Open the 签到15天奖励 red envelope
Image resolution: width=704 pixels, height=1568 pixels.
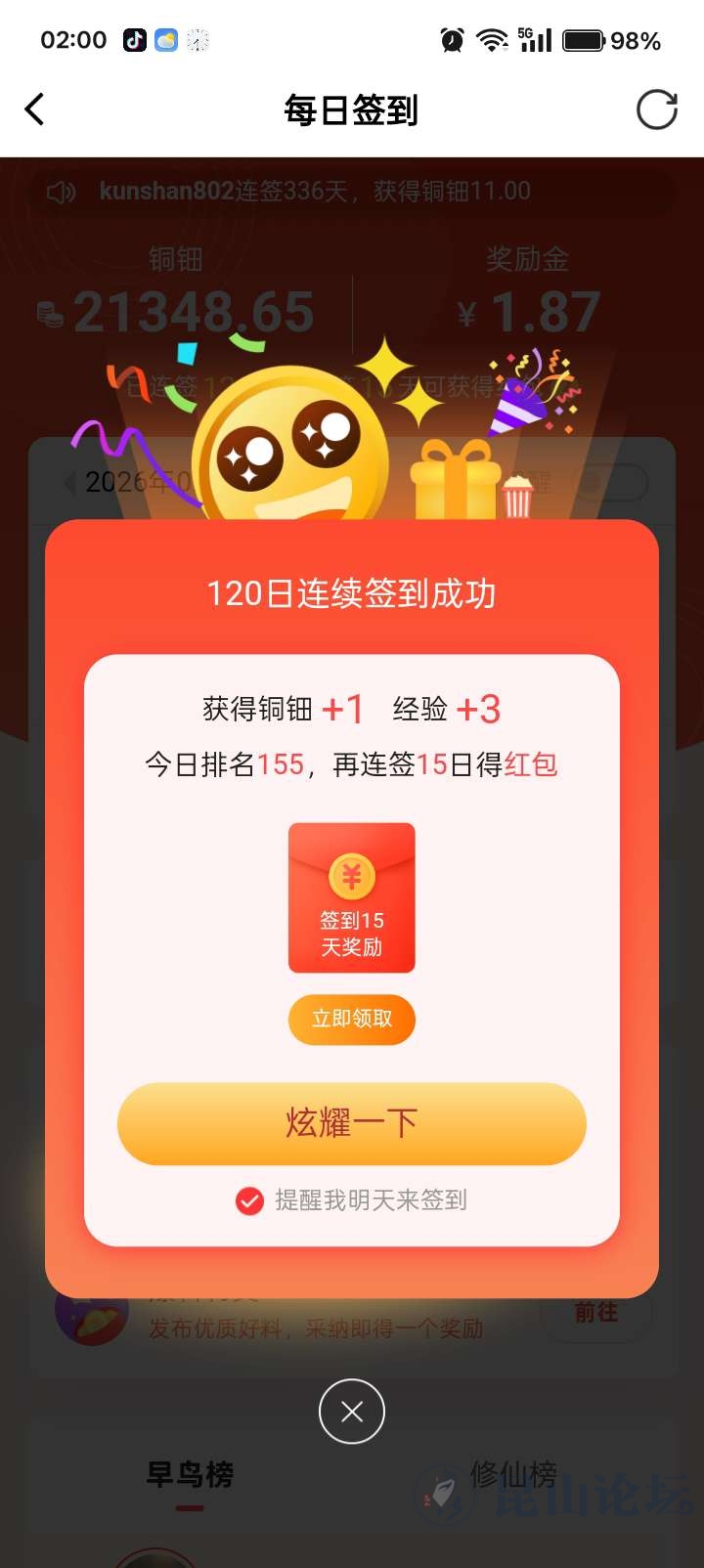click(x=351, y=897)
